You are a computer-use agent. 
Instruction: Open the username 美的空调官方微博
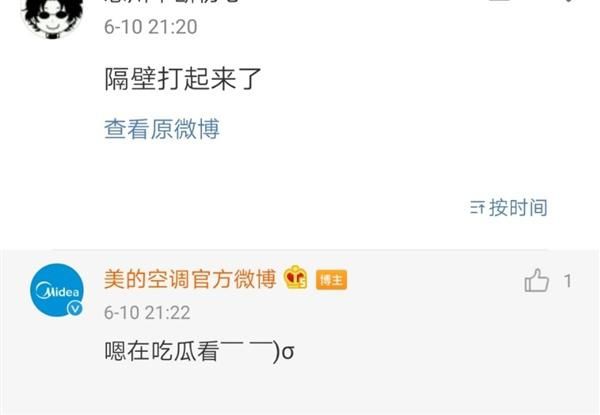[190, 279]
